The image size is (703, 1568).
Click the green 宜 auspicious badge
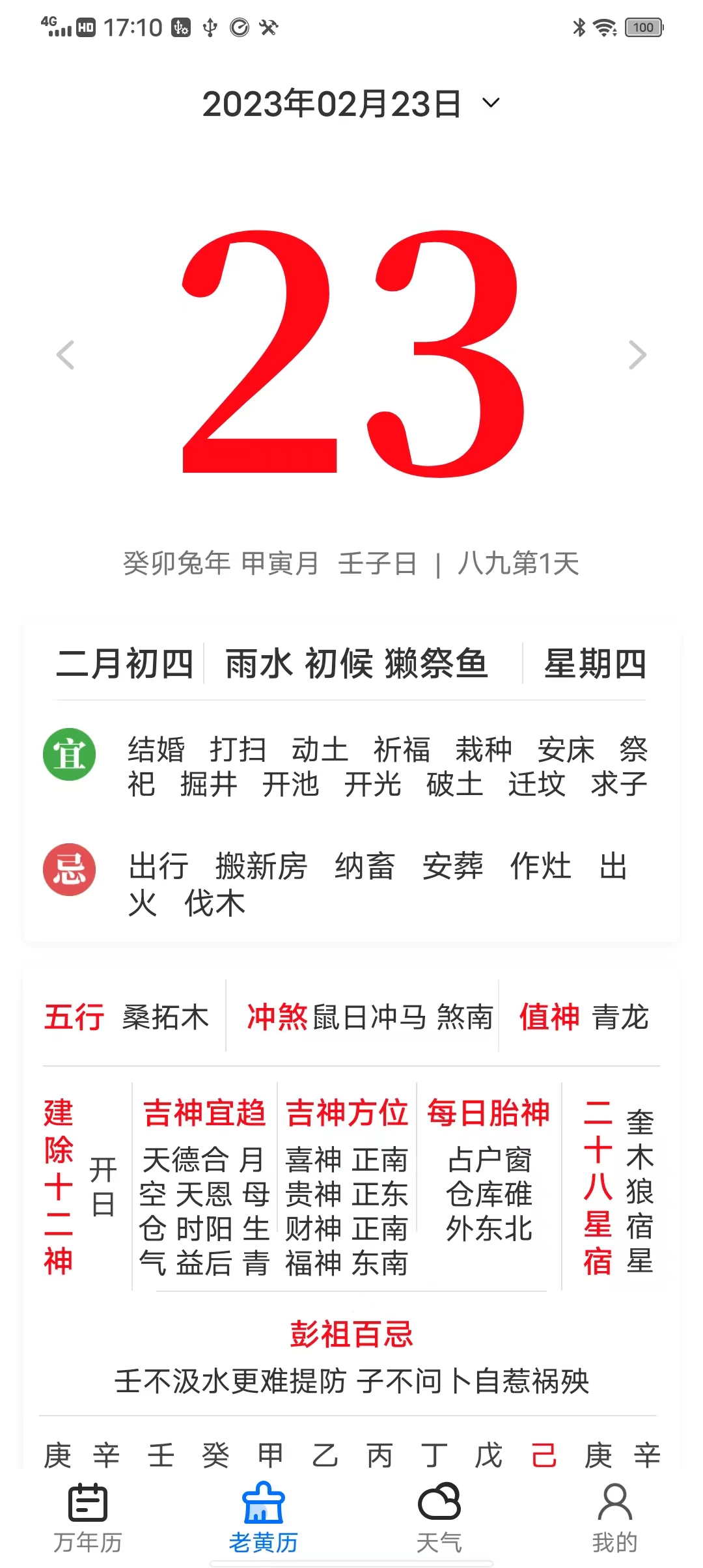pyautogui.click(x=70, y=754)
